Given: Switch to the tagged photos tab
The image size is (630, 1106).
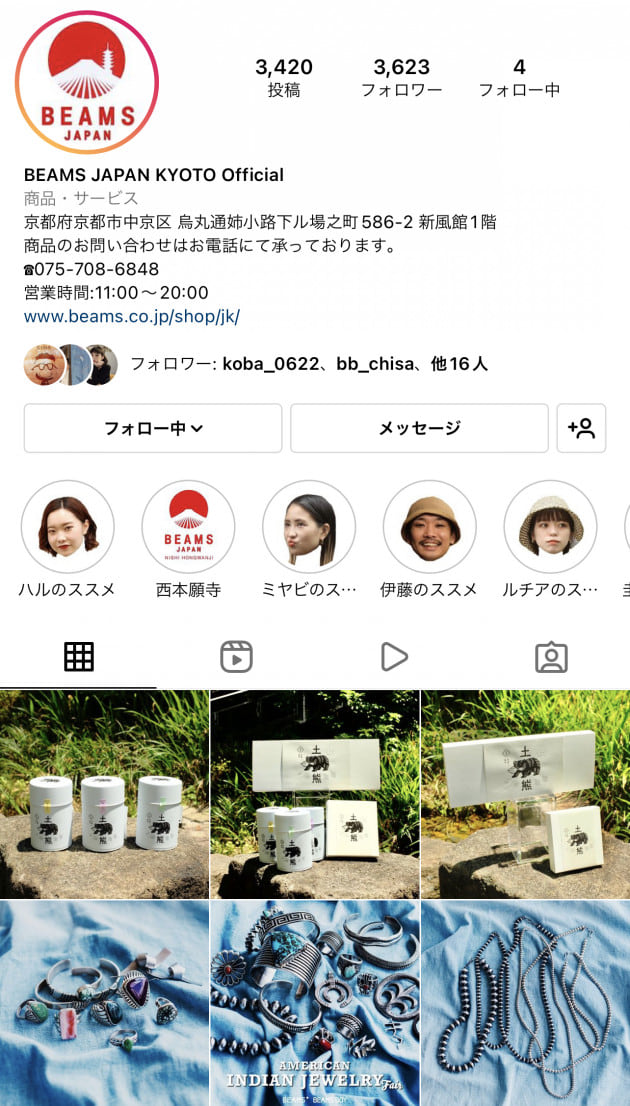Looking at the screenshot, I should pos(551,656).
